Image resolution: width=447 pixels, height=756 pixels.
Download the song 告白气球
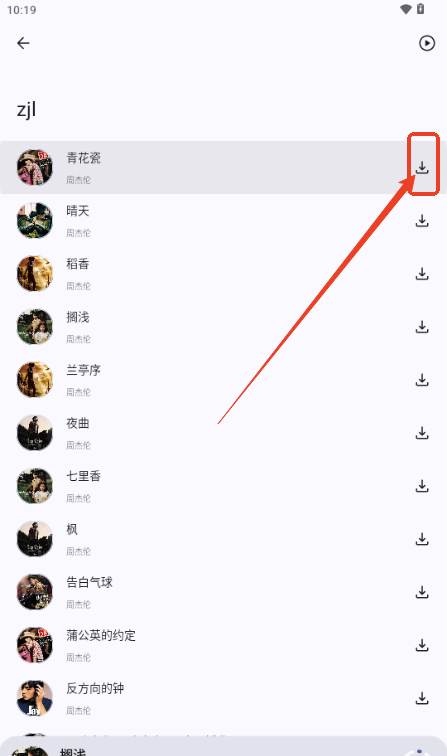(x=422, y=592)
